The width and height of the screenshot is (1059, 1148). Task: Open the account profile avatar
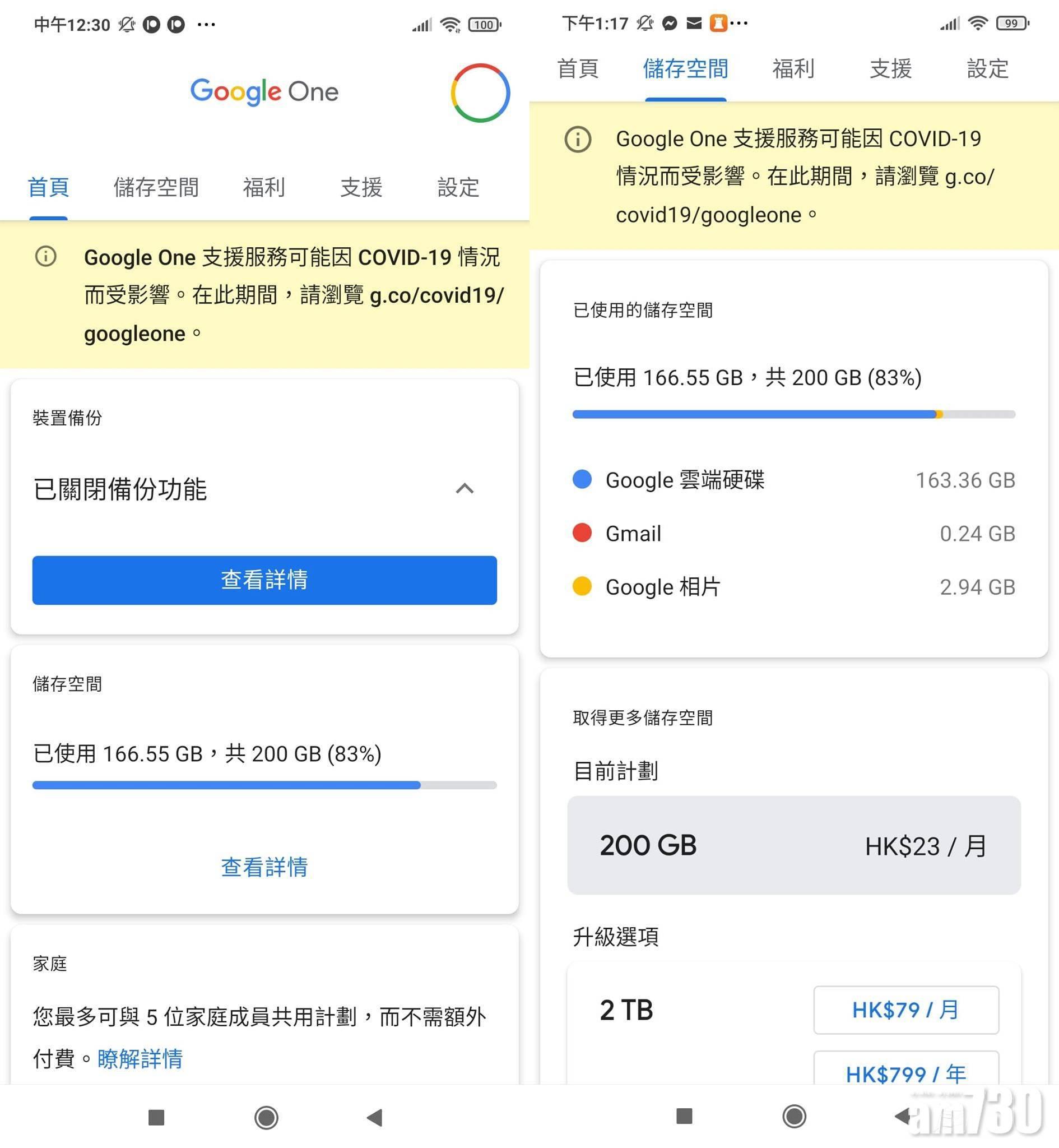[480, 93]
